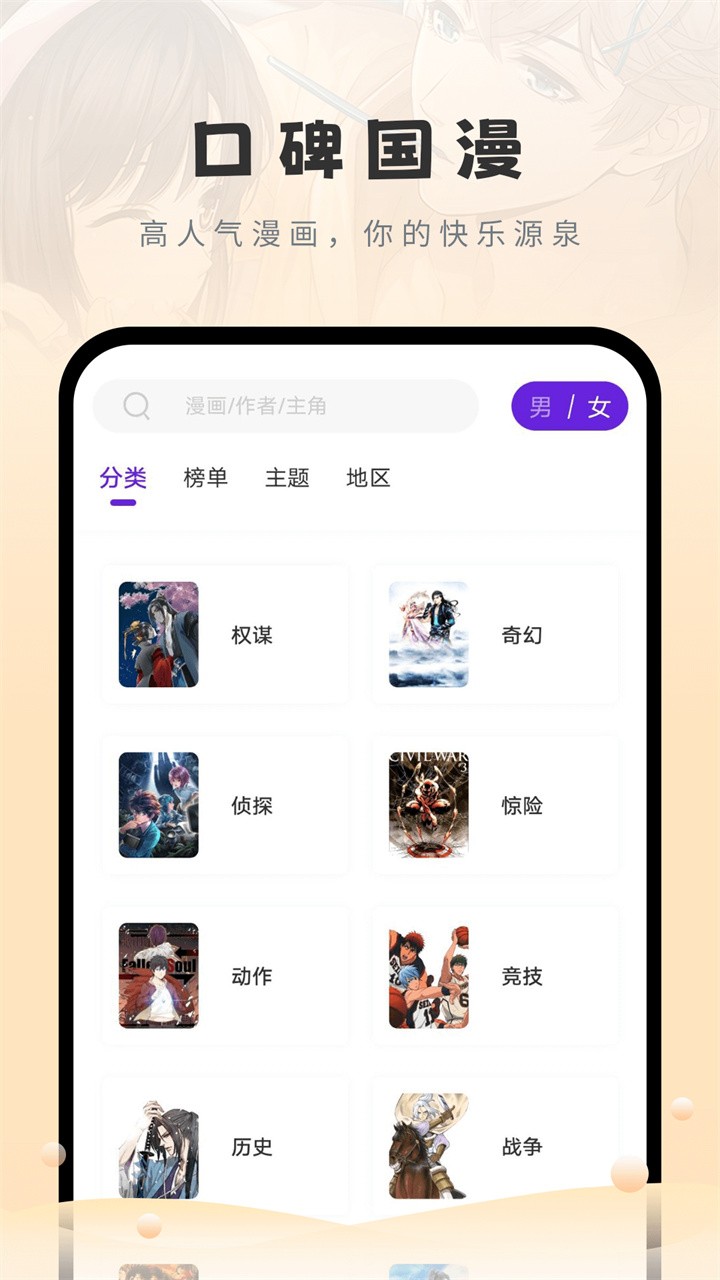Open the 竞技 basketball cover image
This screenshot has width=720, height=1280.
coord(428,977)
